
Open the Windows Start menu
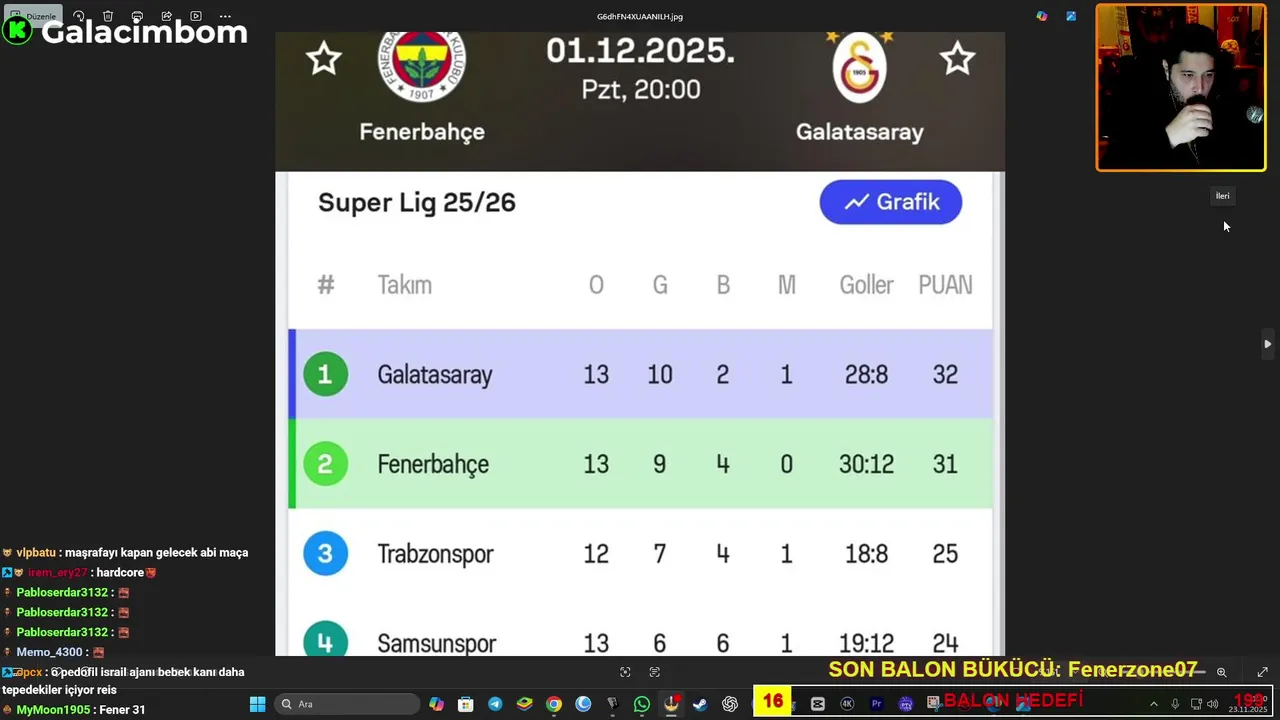[x=257, y=704]
